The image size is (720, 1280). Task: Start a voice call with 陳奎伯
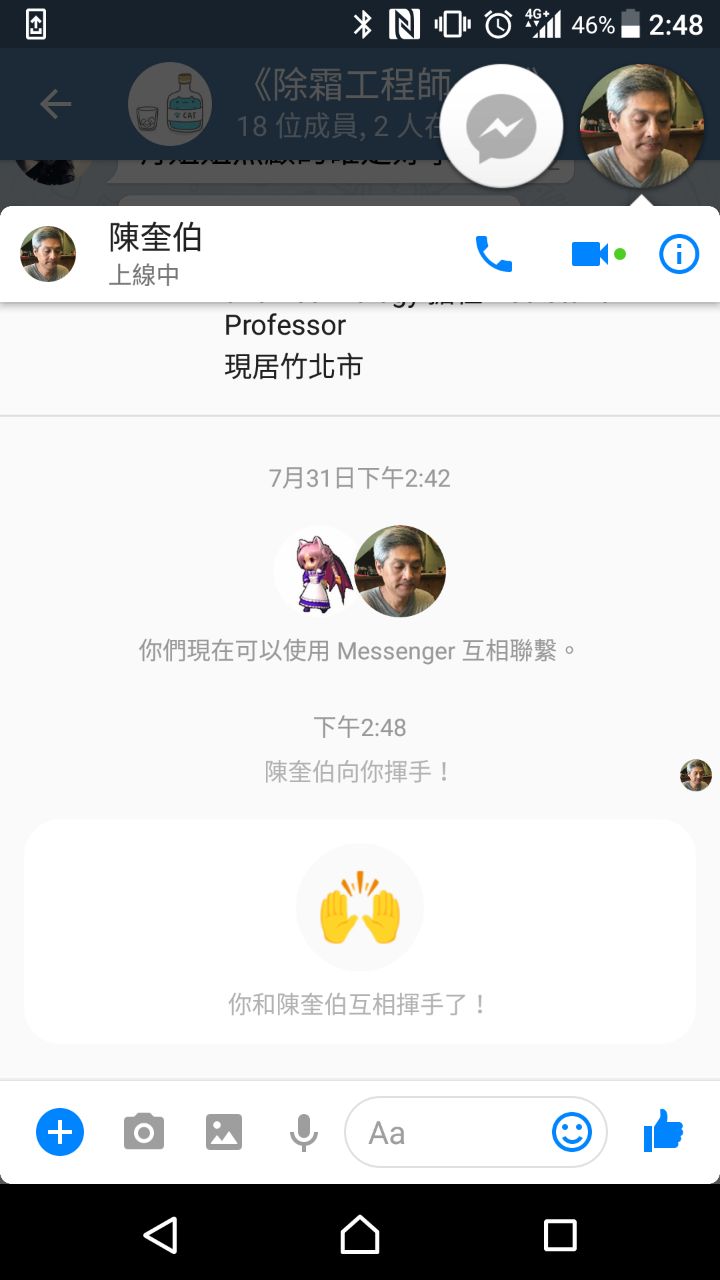[x=493, y=254]
